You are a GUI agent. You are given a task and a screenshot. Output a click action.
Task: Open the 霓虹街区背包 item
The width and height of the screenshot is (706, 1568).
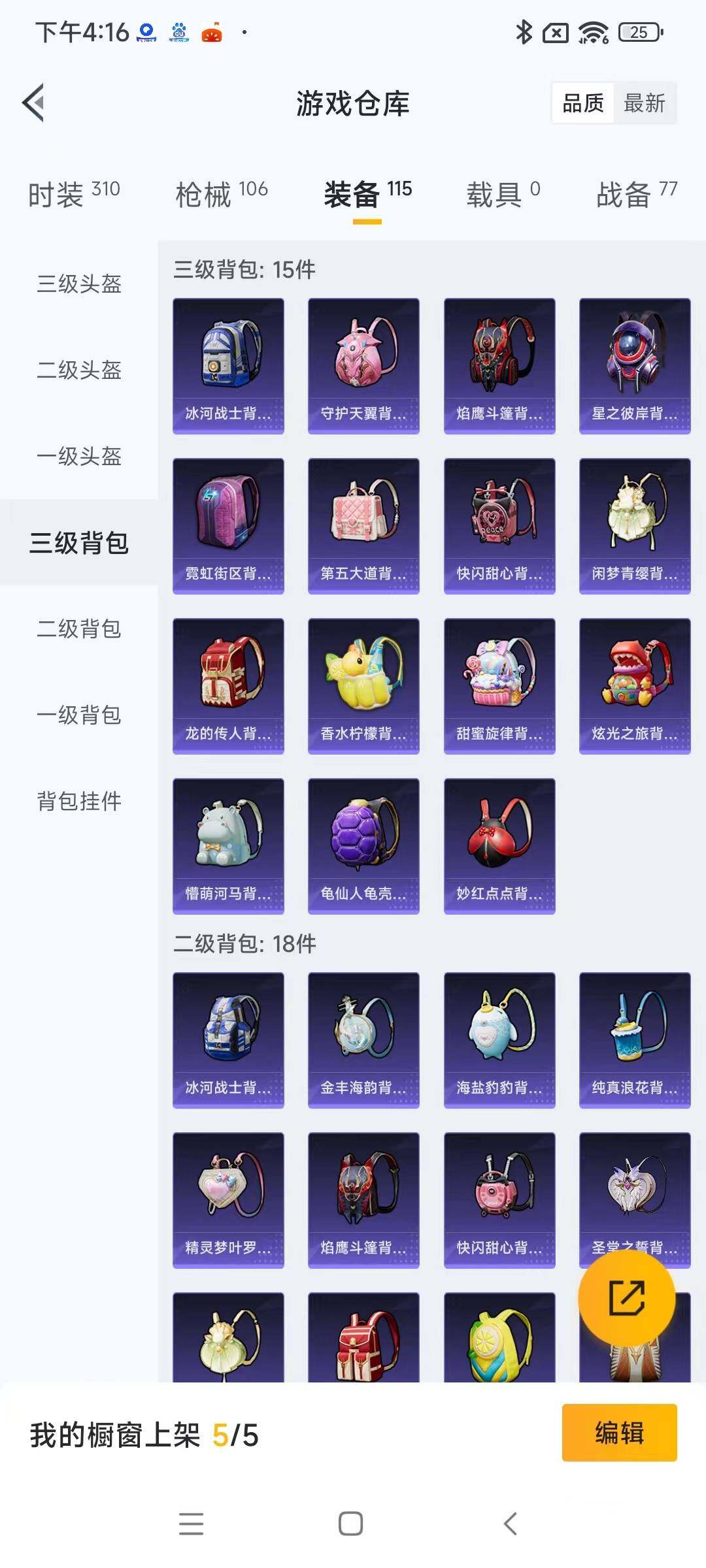tap(228, 526)
